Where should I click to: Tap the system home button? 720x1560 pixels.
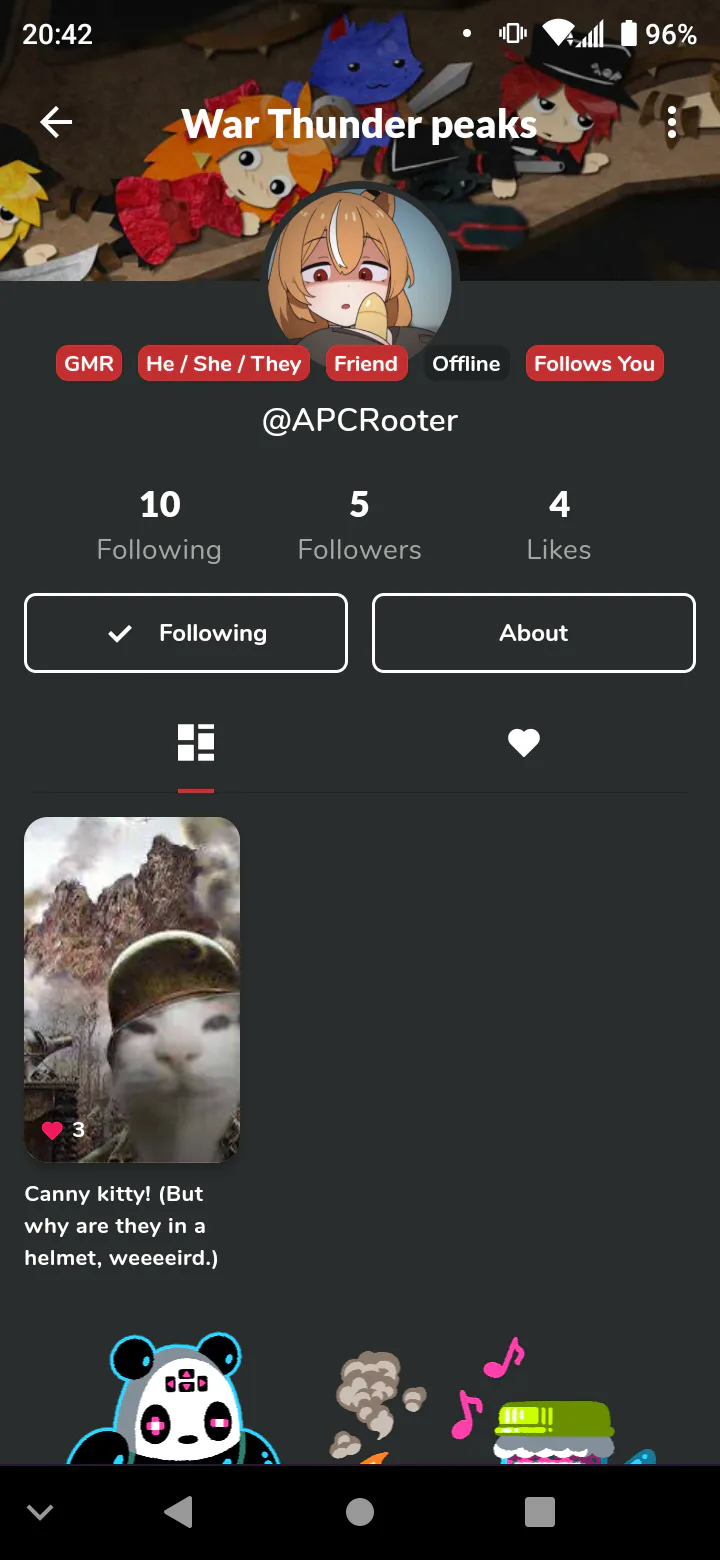[x=360, y=1513]
